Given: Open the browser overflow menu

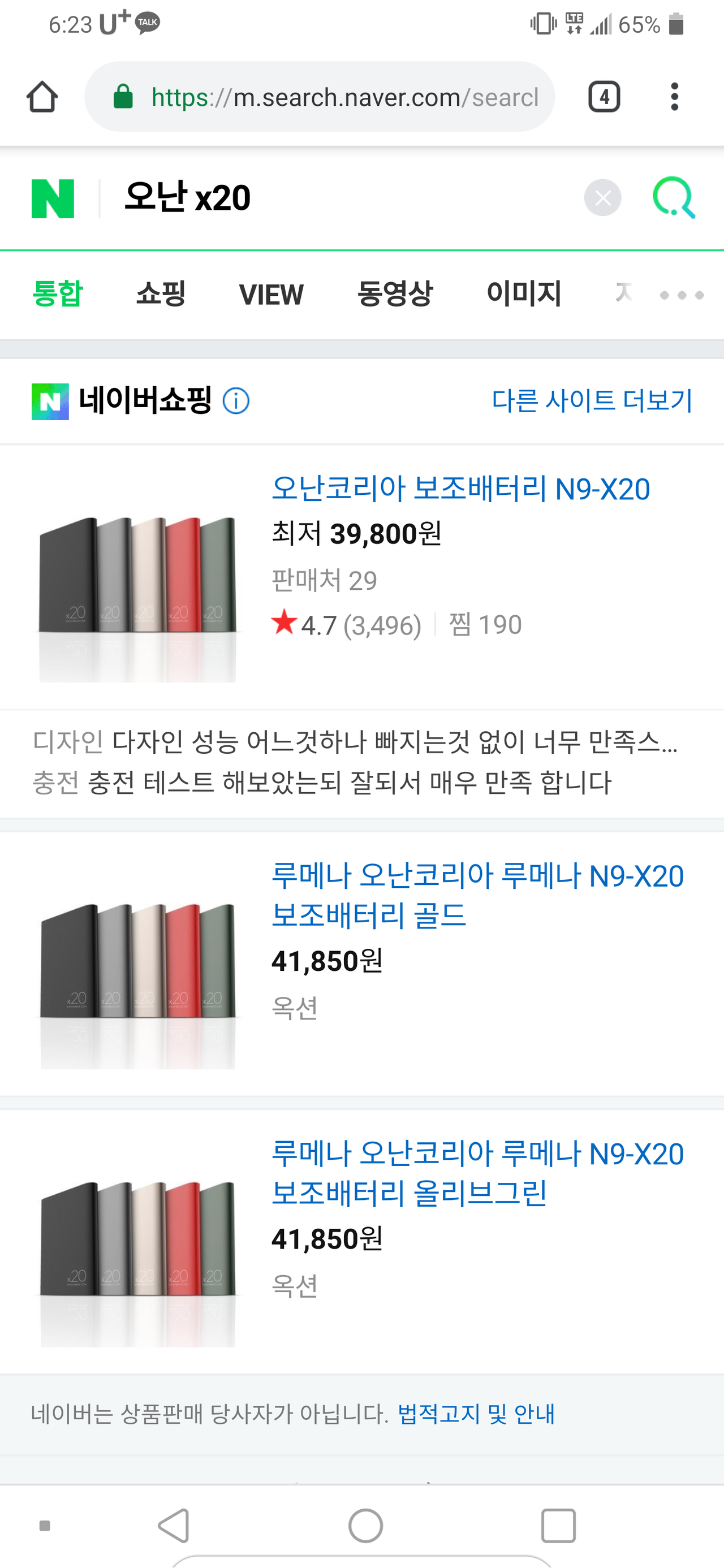Looking at the screenshot, I should 674,97.
